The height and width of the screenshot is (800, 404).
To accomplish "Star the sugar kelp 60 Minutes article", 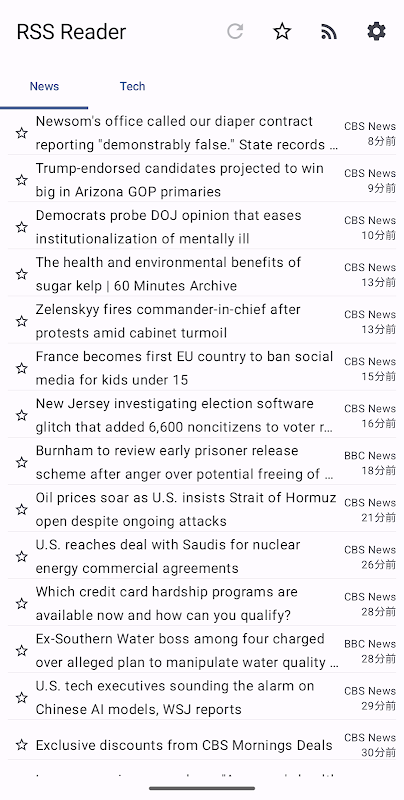I will click(21, 274).
